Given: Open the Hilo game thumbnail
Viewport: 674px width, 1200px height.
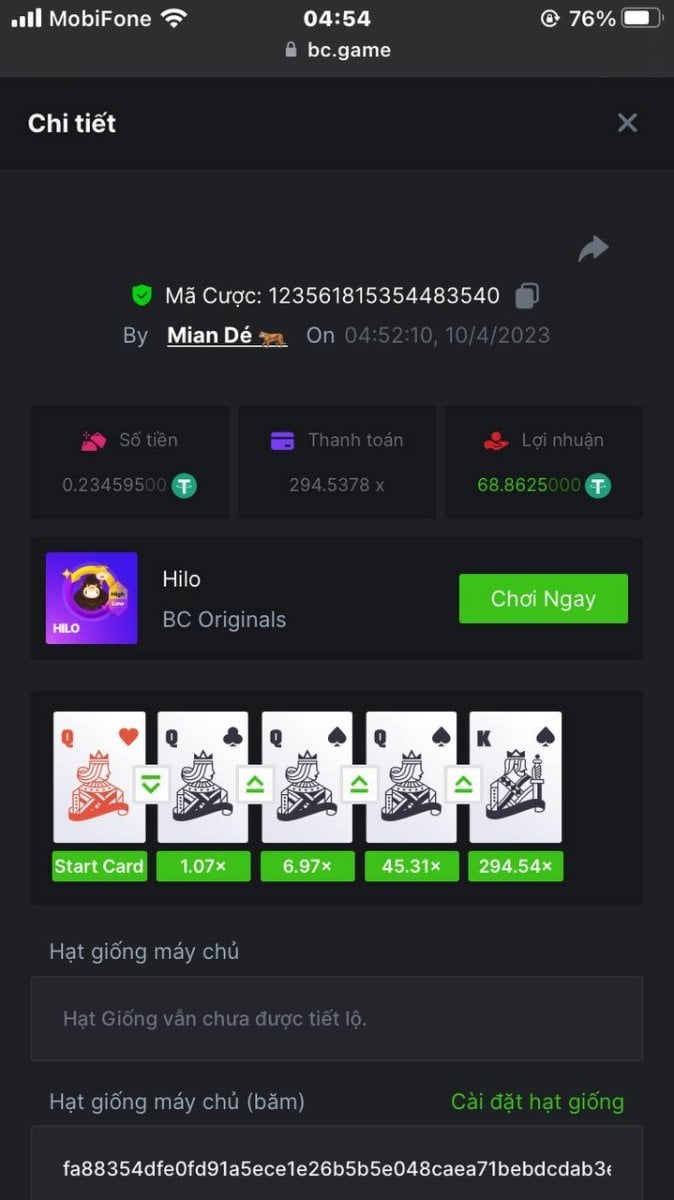Looking at the screenshot, I should [92, 598].
